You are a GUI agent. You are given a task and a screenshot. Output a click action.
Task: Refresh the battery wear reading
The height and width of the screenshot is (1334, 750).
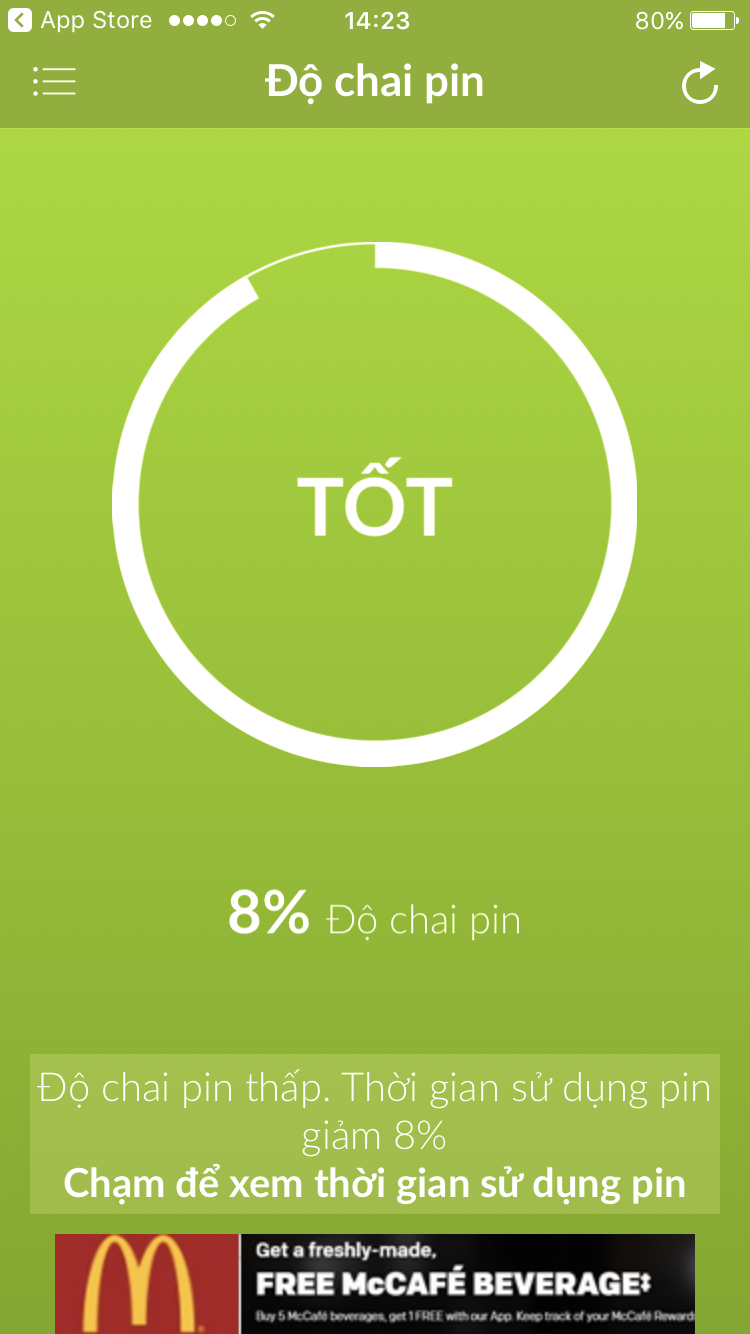point(699,83)
